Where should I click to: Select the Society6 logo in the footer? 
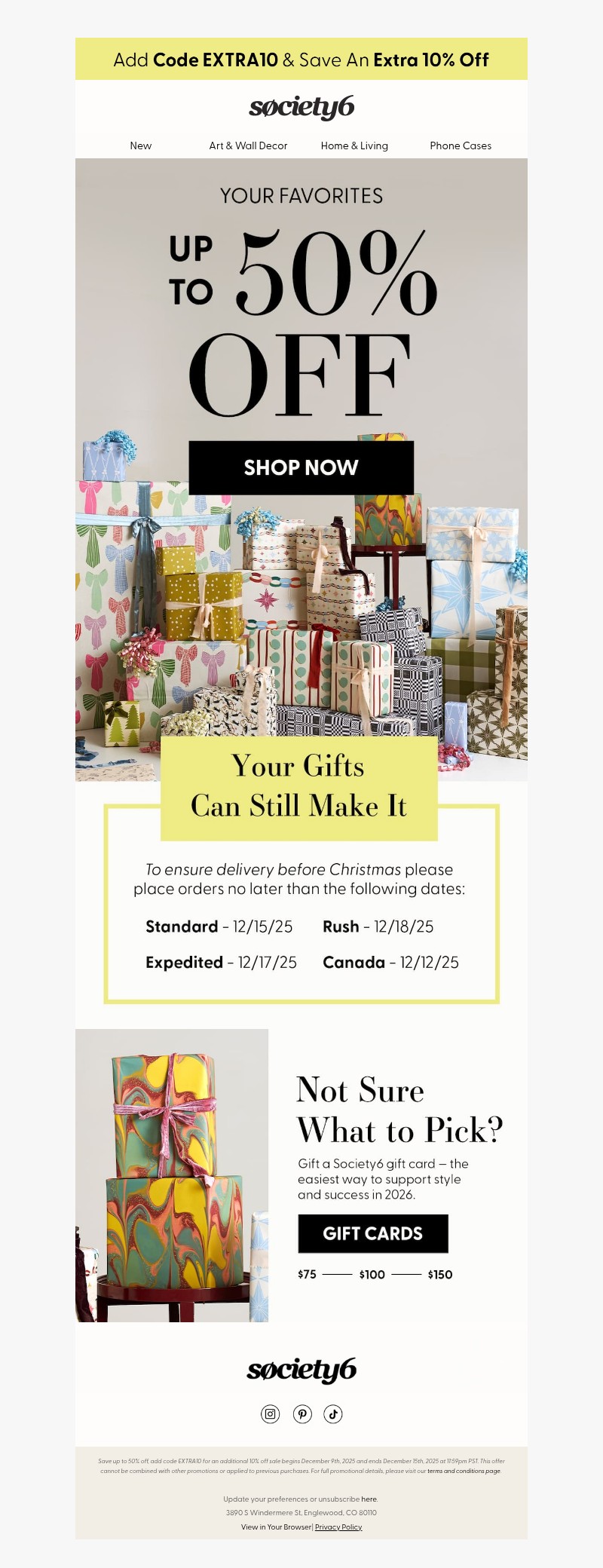[301, 1369]
